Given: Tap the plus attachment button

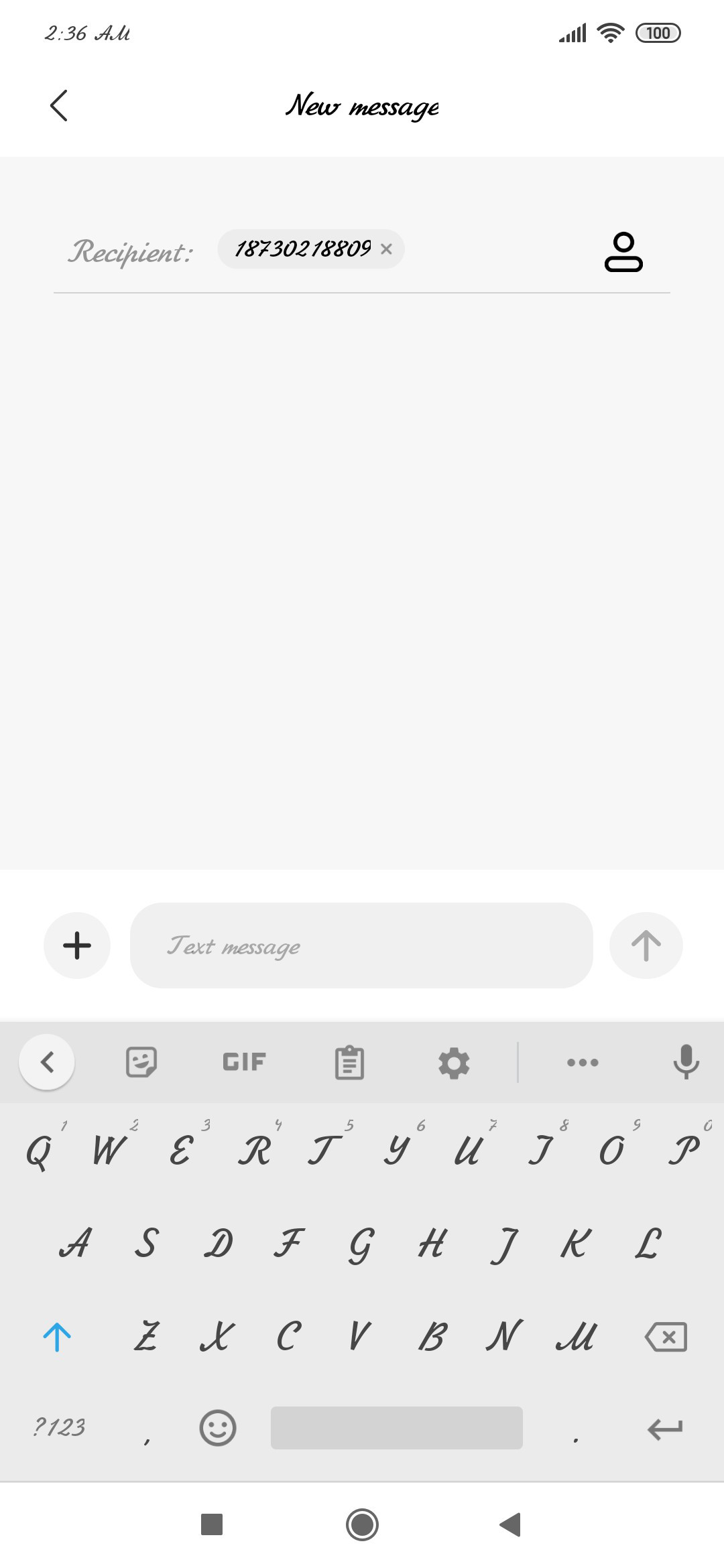Looking at the screenshot, I should (x=77, y=945).
